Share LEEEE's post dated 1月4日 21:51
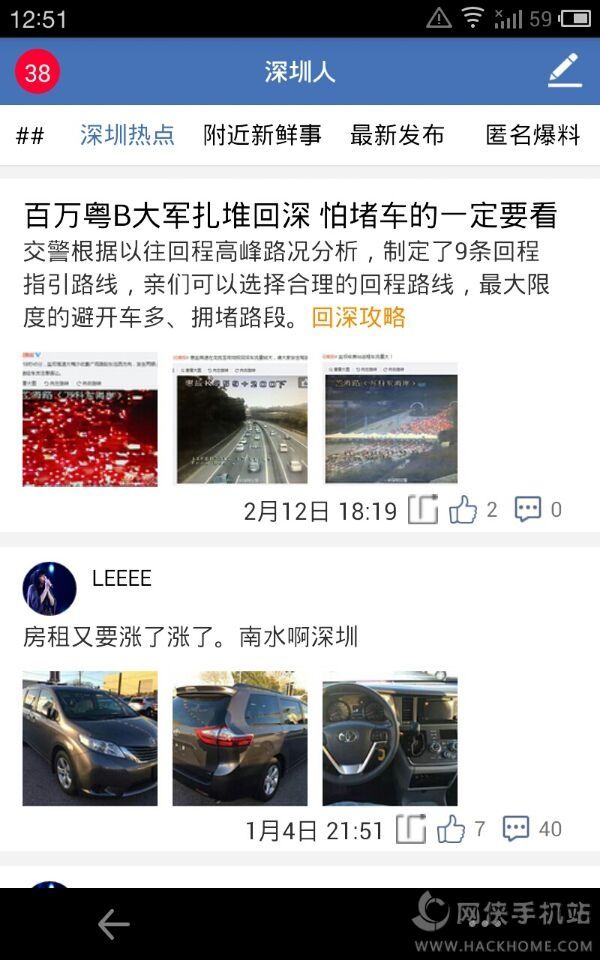The image size is (600, 960). click(x=410, y=829)
